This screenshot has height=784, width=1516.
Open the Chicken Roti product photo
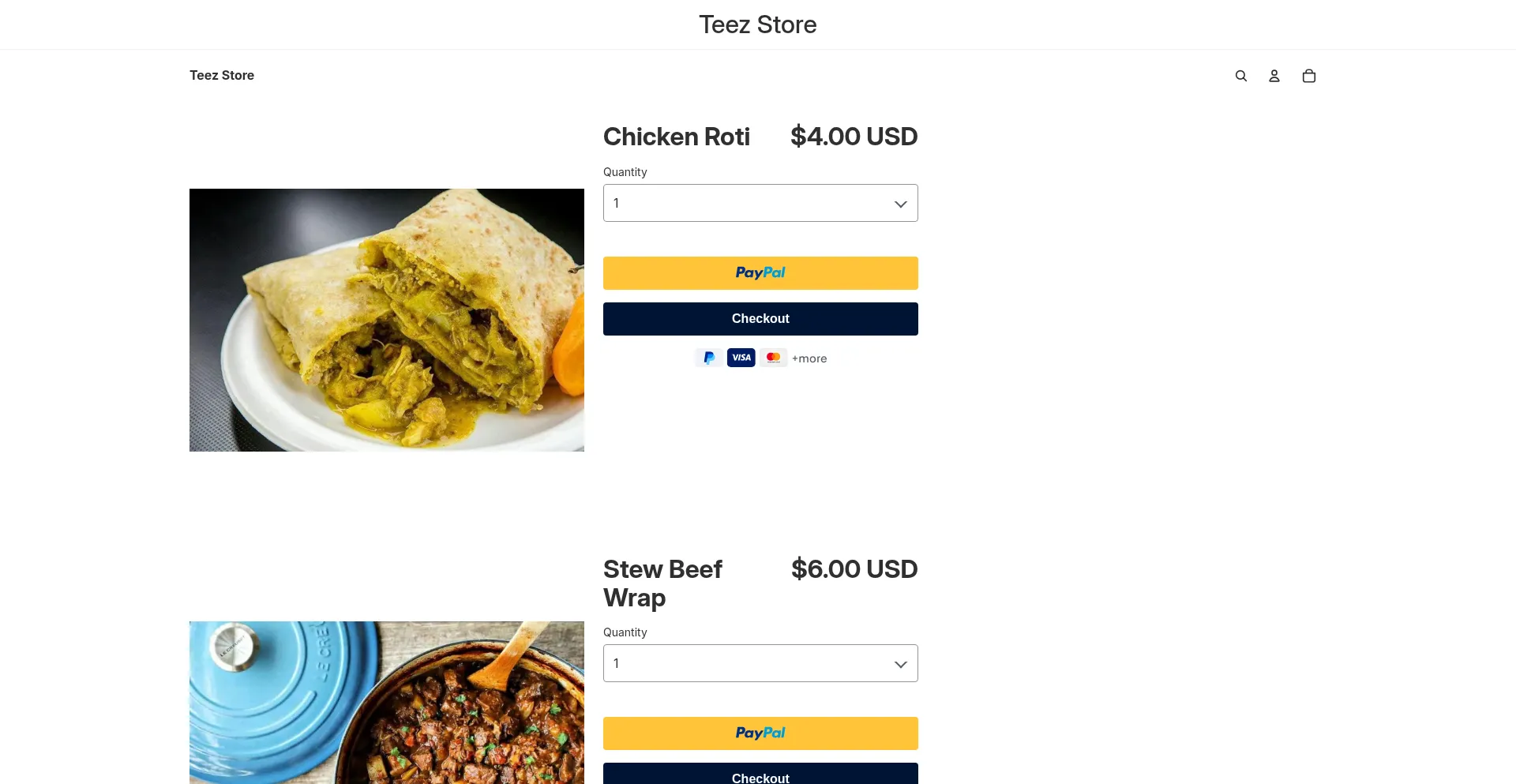pyautogui.click(x=387, y=320)
